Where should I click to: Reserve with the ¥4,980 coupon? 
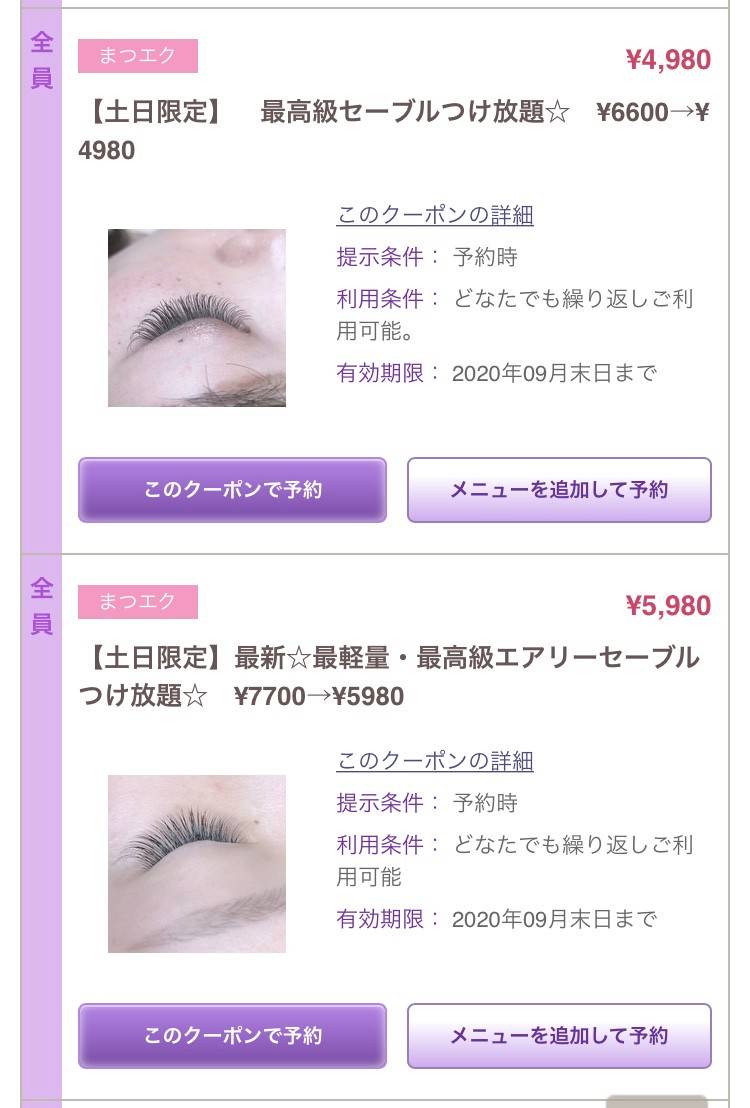[x=232, y=490]
